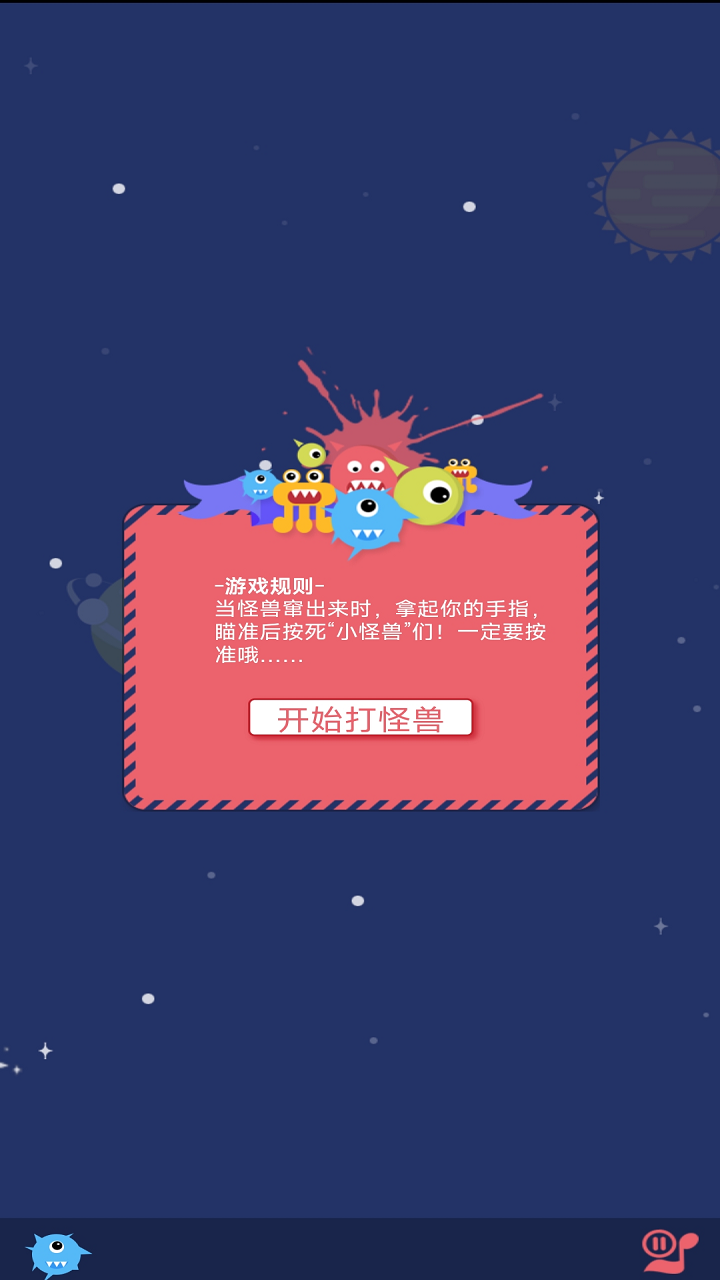This screenshot has width=720, height=1280.
Task: Click the green one-eyed monster
Action: (x=425, y=494)
